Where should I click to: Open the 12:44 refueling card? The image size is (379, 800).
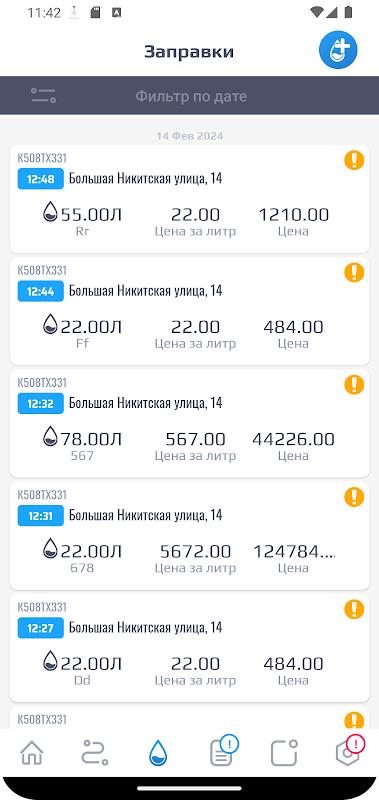(189, 311)
